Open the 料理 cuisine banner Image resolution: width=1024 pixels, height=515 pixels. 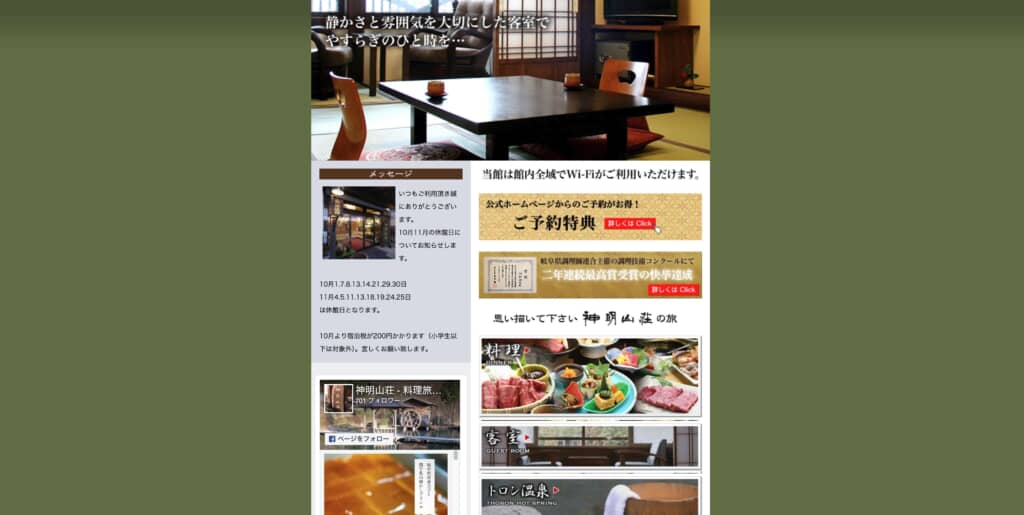point(590,376)
